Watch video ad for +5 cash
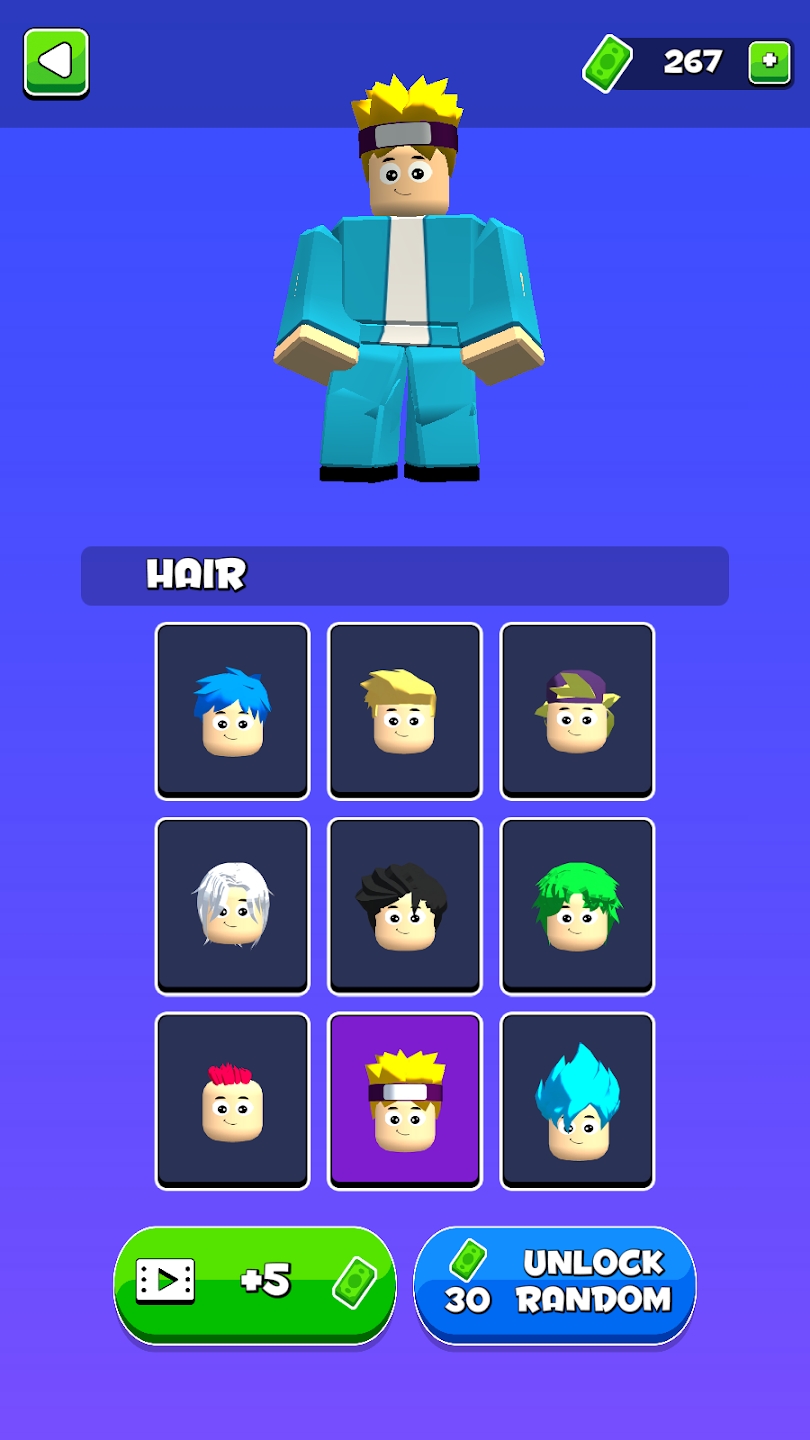 pyautogui.click(x=255, y=1285)
